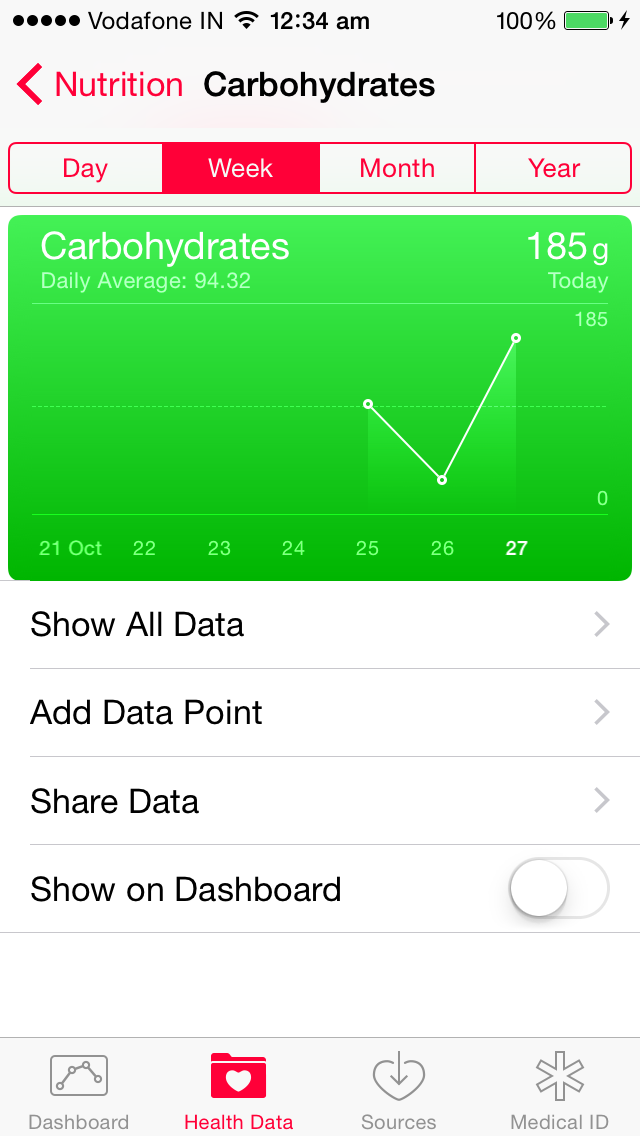Screen dimensions: 640x1136
Task: Go back to Nutrition
Action: 100,85
